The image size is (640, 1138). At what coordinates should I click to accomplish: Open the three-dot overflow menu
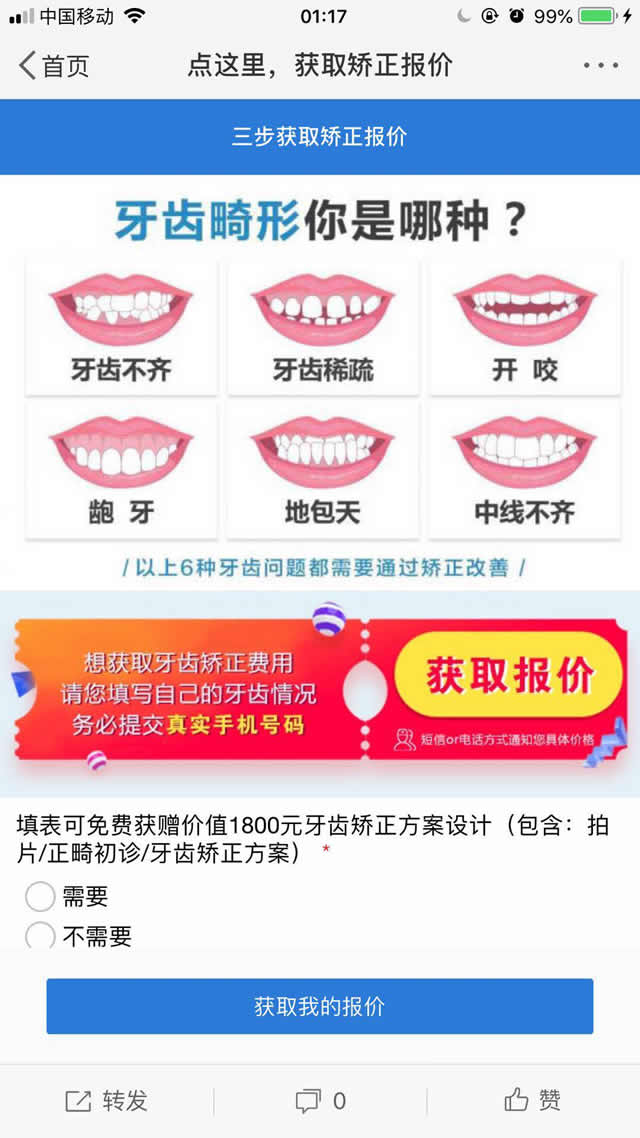[600, 66]
